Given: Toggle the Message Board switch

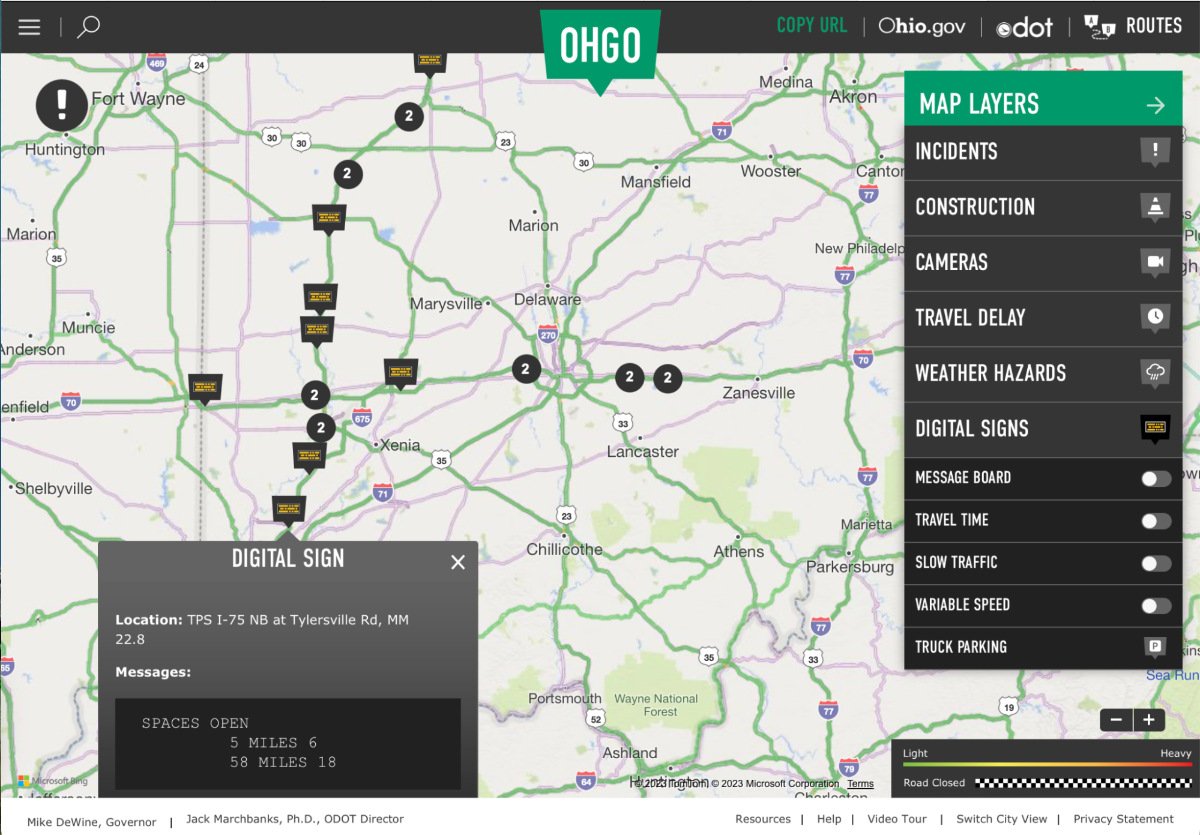Looking at the screenshot, I should click(x=1155, y=479).
